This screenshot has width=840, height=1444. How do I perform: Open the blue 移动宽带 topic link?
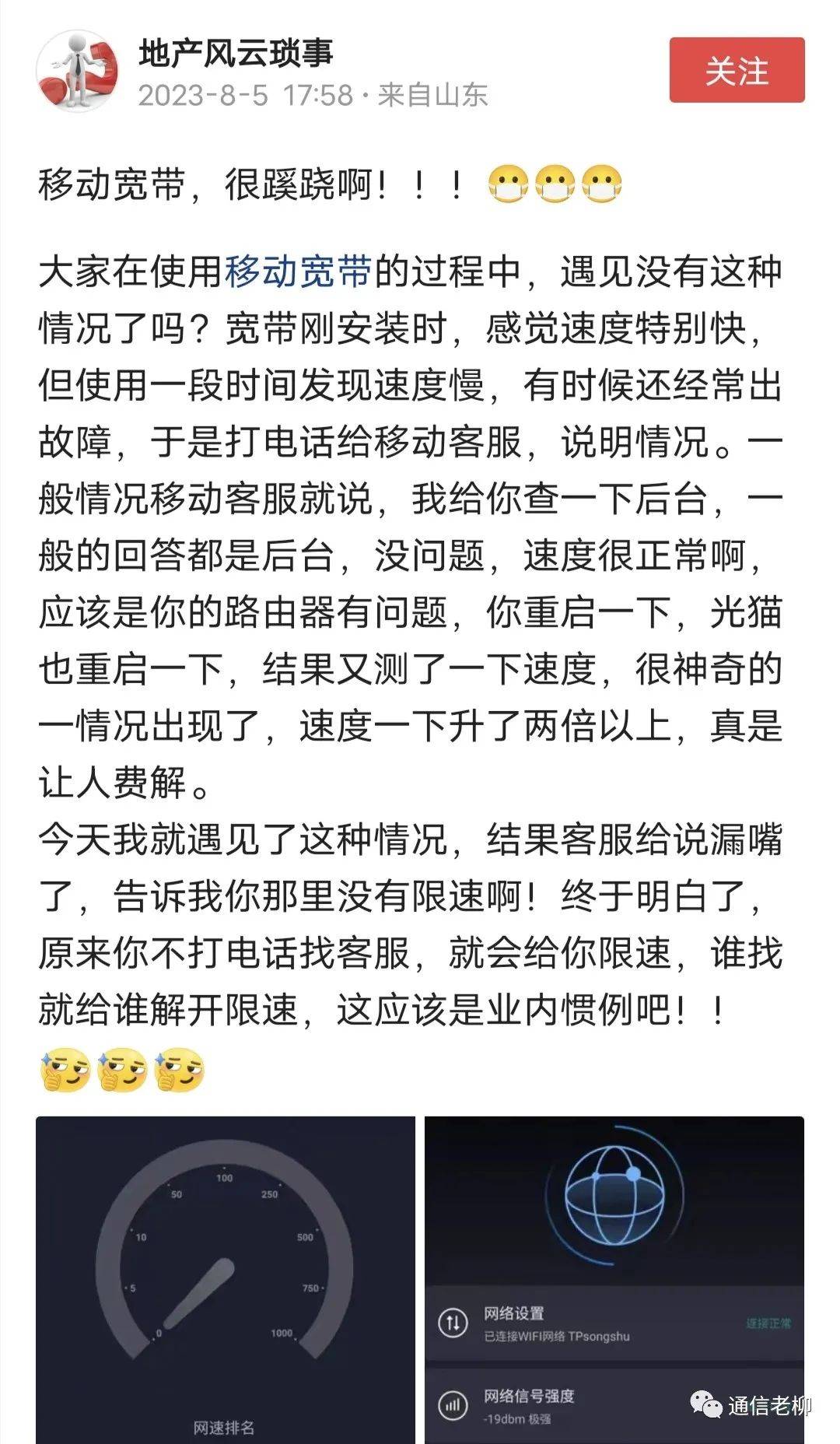(x=299, y=272)
